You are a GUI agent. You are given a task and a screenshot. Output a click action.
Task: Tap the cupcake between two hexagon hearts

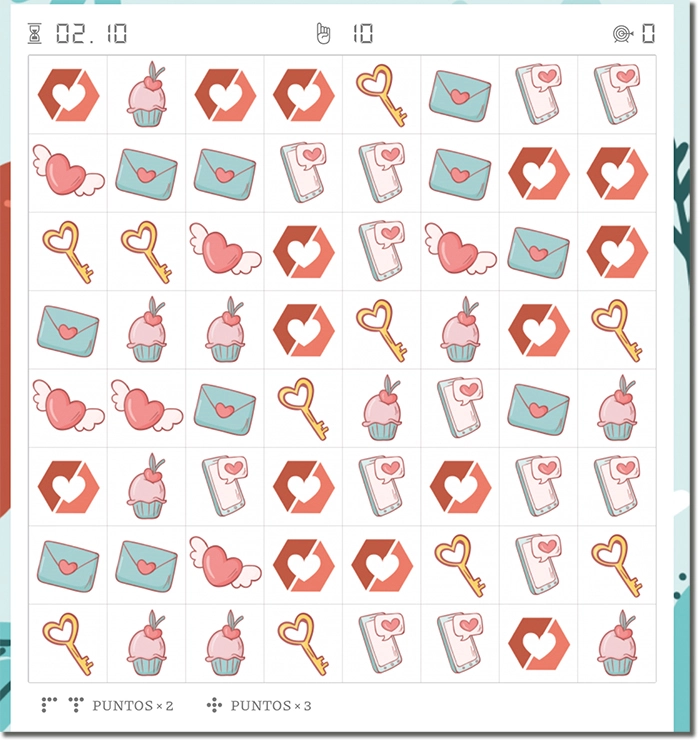click(147, 95)
